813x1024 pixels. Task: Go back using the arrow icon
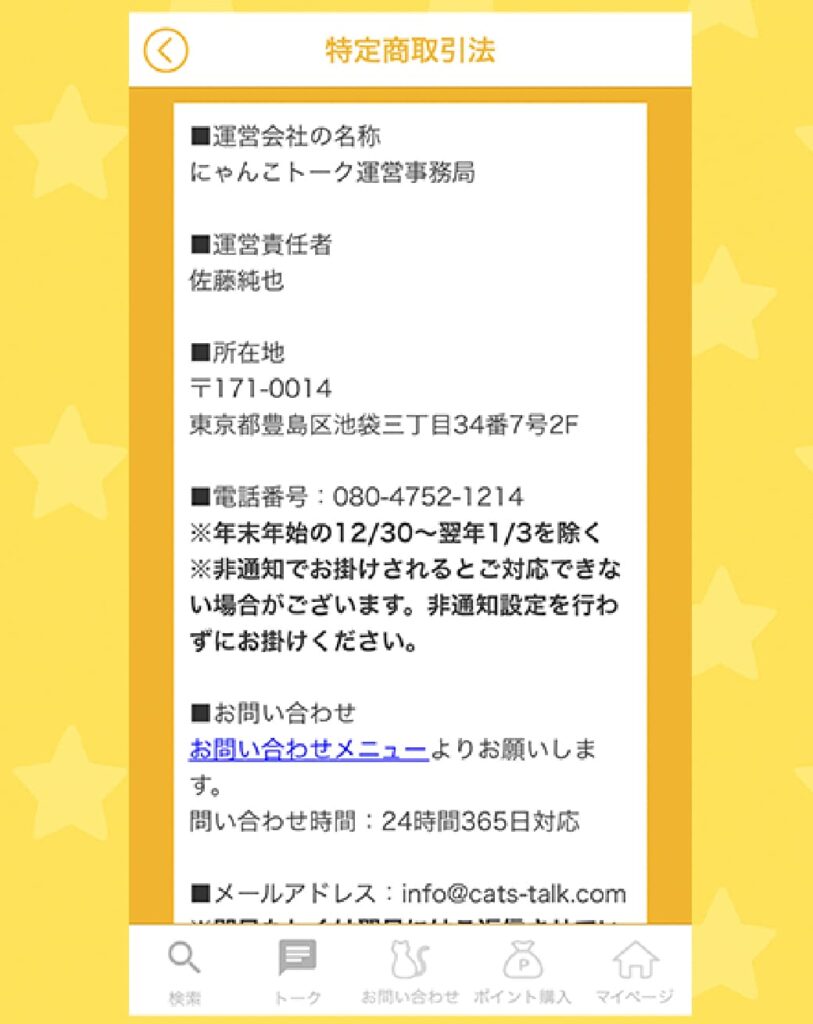tap(165, 50)
